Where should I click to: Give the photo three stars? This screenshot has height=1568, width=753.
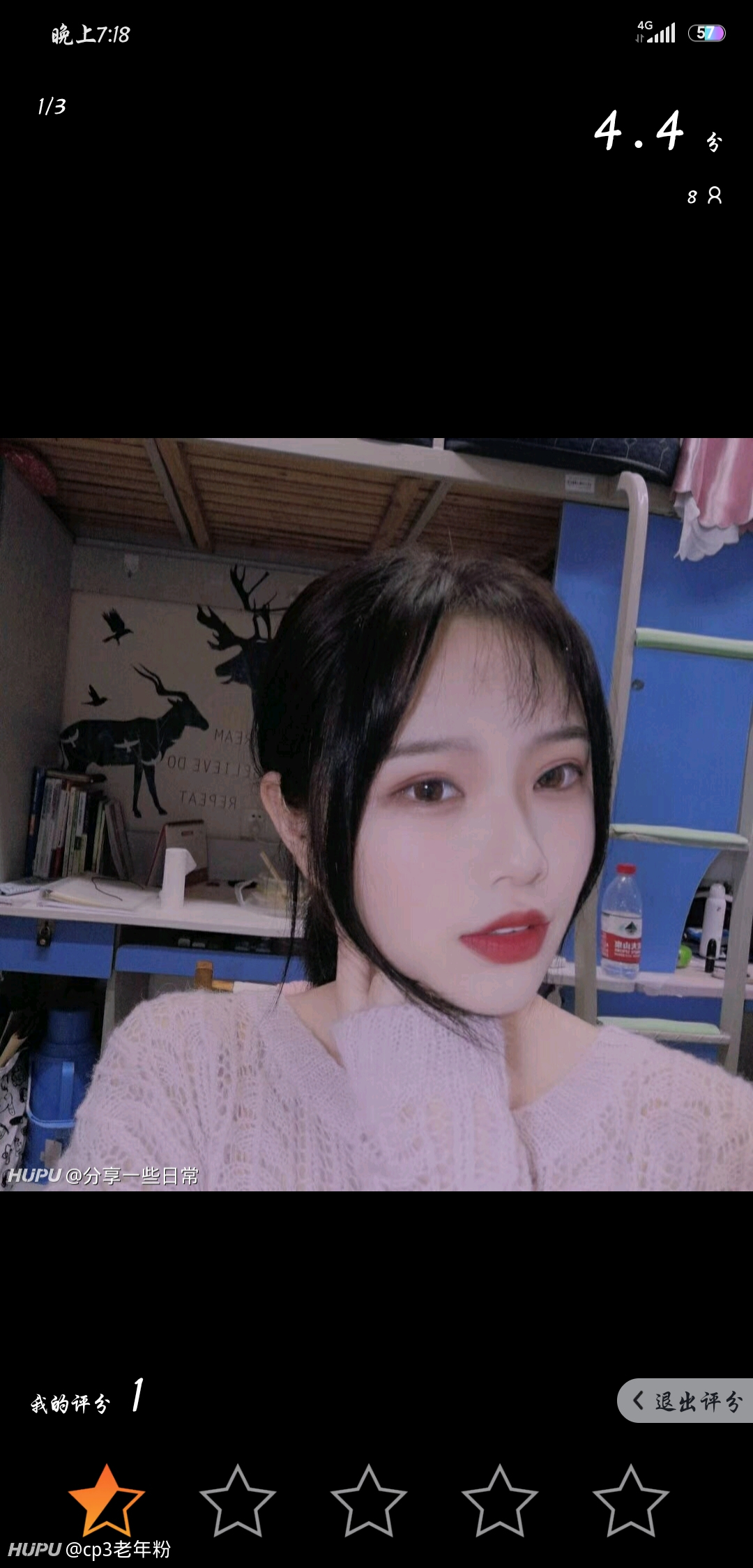tap(368, 1500)
